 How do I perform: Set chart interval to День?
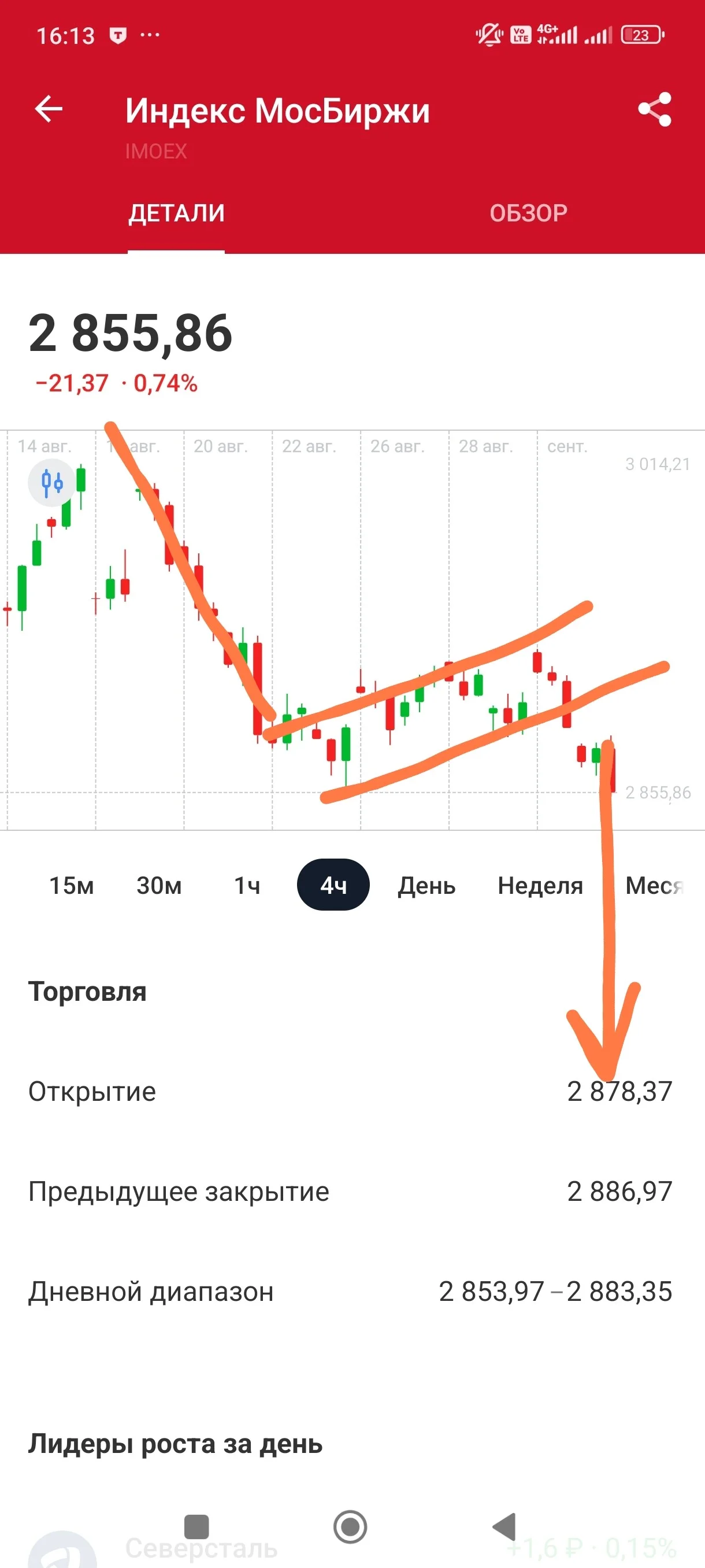point(426,886)
